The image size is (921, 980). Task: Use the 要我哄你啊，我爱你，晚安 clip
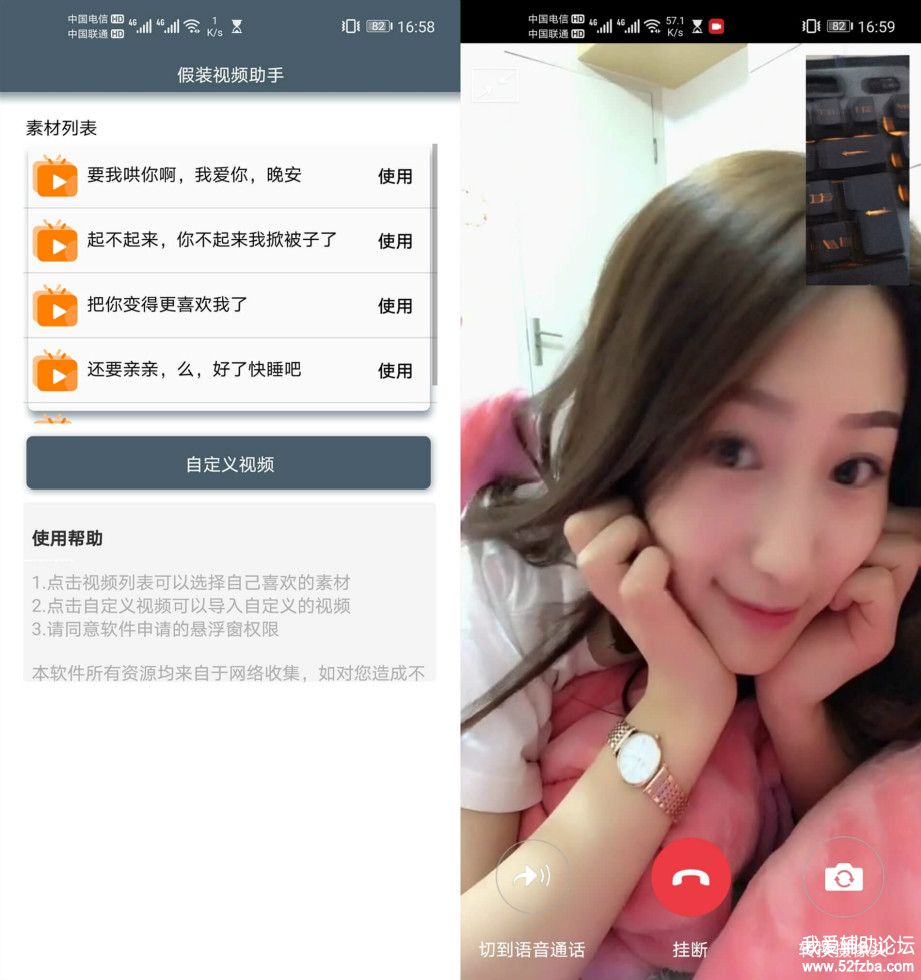pyautogui.click(x=395, y=176)
